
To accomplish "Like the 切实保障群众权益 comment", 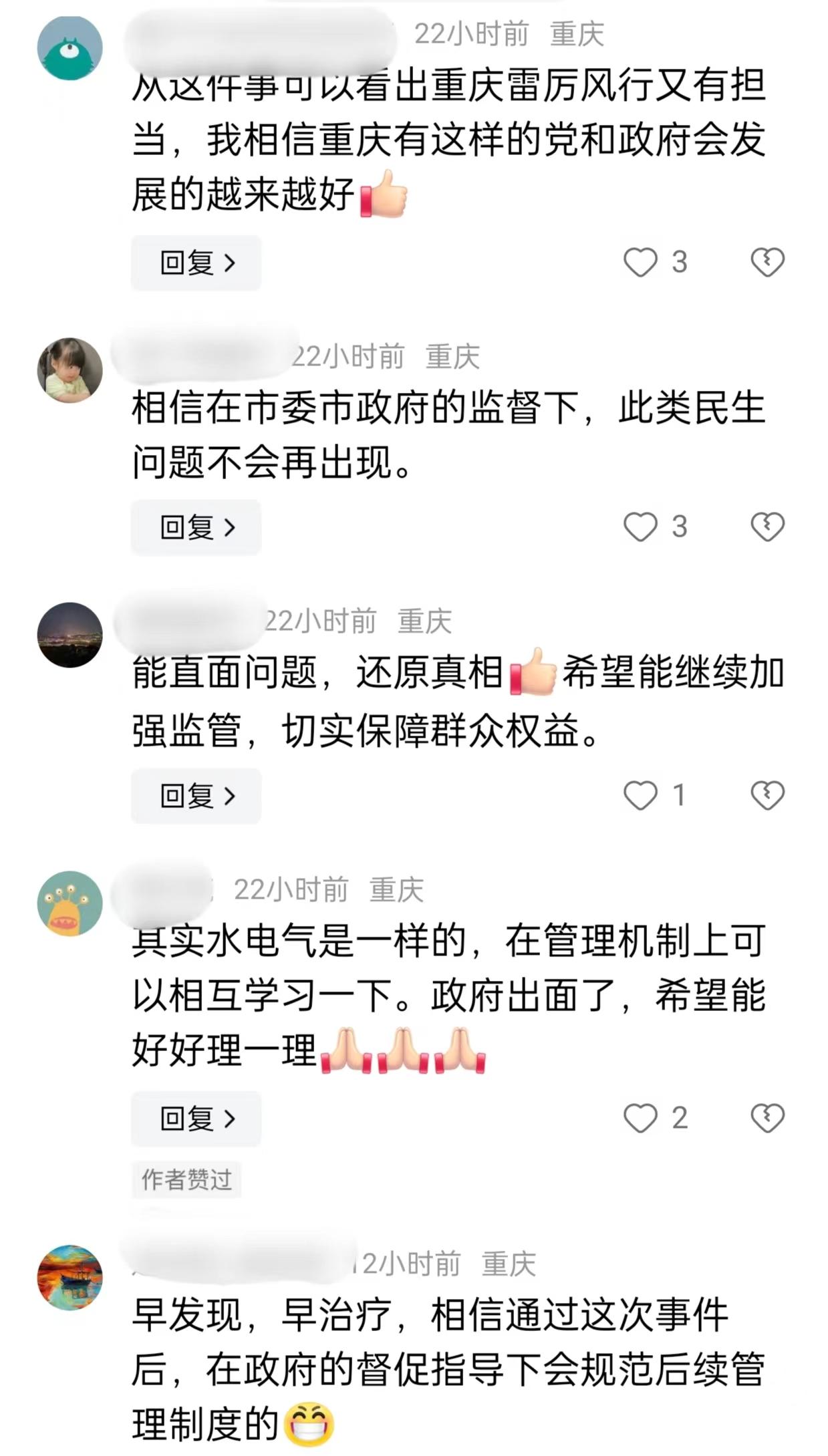I will [x=640, y=795].
